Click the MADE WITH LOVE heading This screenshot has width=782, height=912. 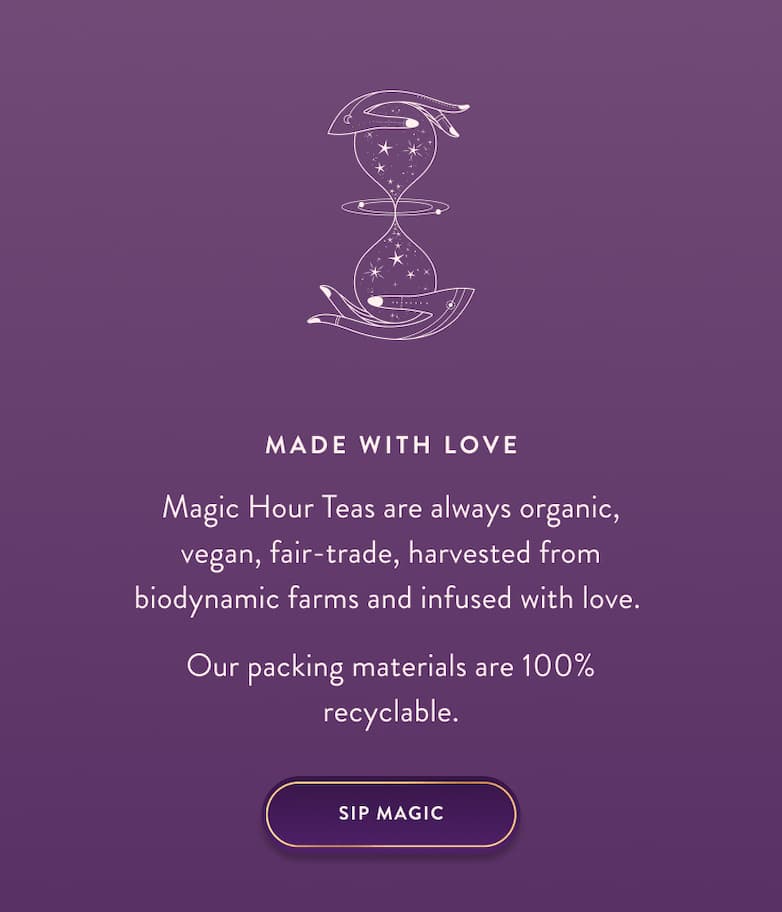click(391, 445)
